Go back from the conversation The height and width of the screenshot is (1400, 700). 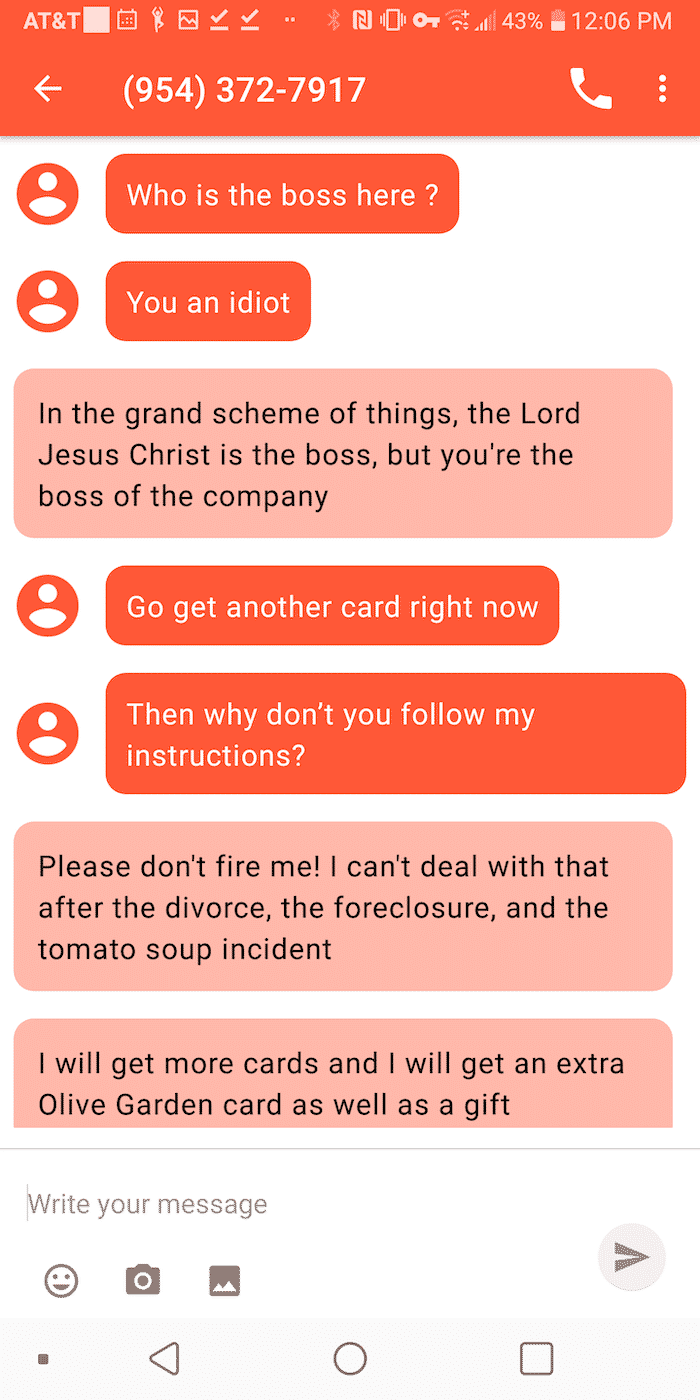pos(48,90)
